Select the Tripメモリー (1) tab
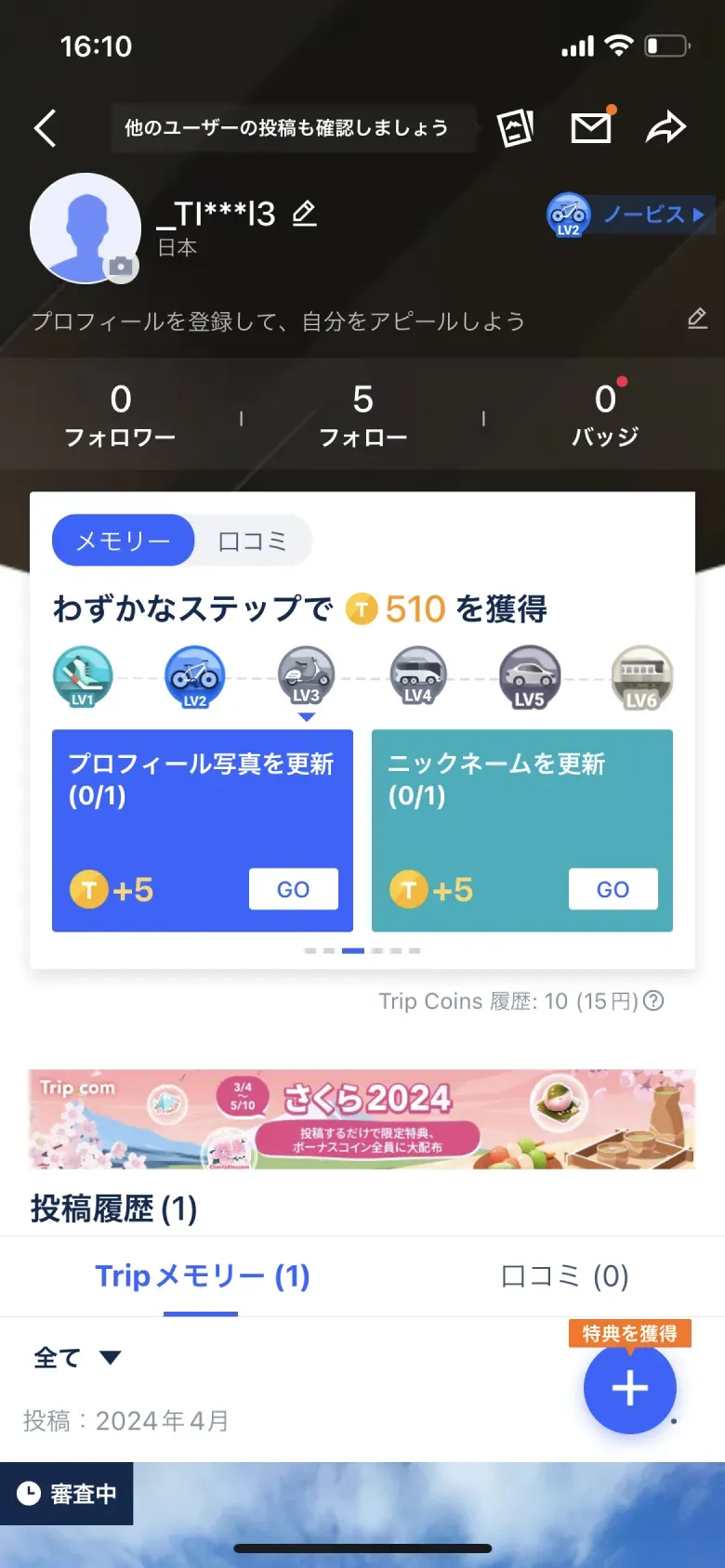Screen dimensions: 725x1568 (x=201, y=1276)
